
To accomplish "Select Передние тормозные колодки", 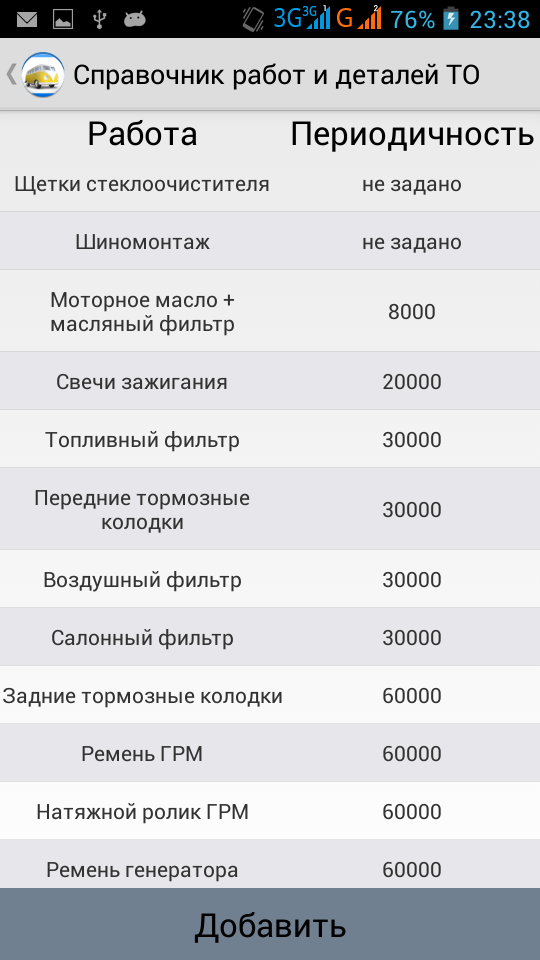I will tap(270, 509).
